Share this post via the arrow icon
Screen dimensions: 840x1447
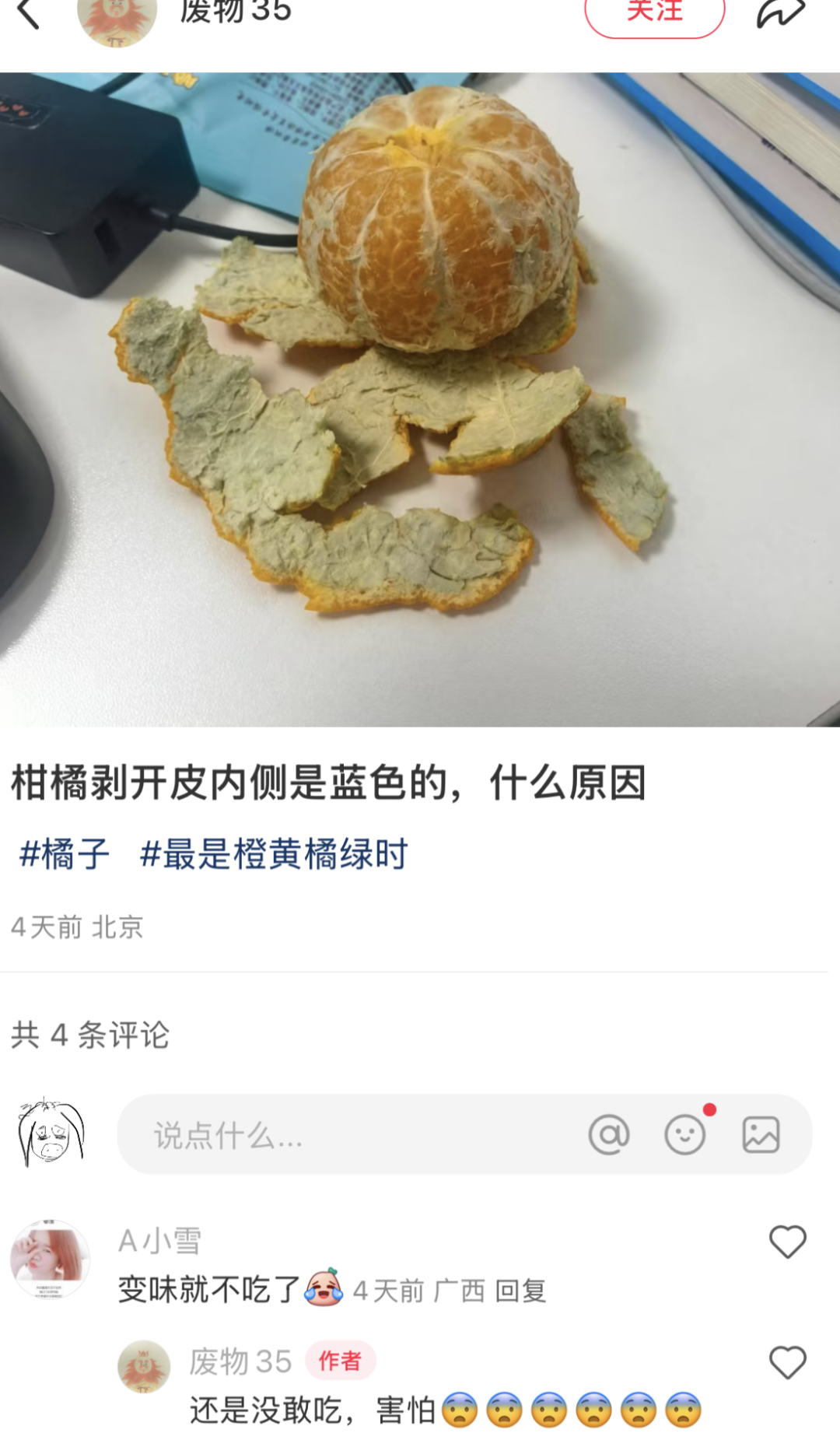pos(780,14)
